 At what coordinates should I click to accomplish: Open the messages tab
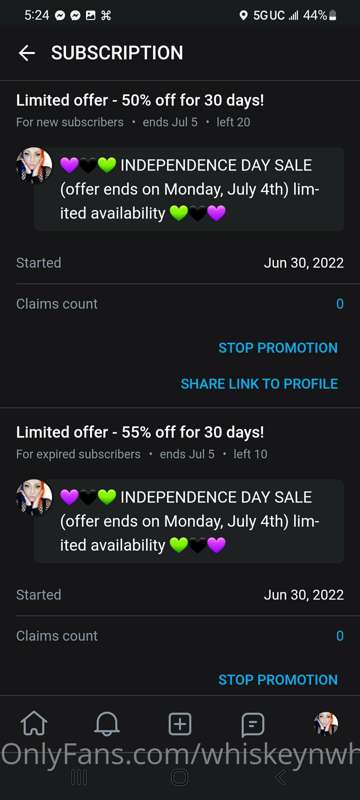[x=253, y=724]
